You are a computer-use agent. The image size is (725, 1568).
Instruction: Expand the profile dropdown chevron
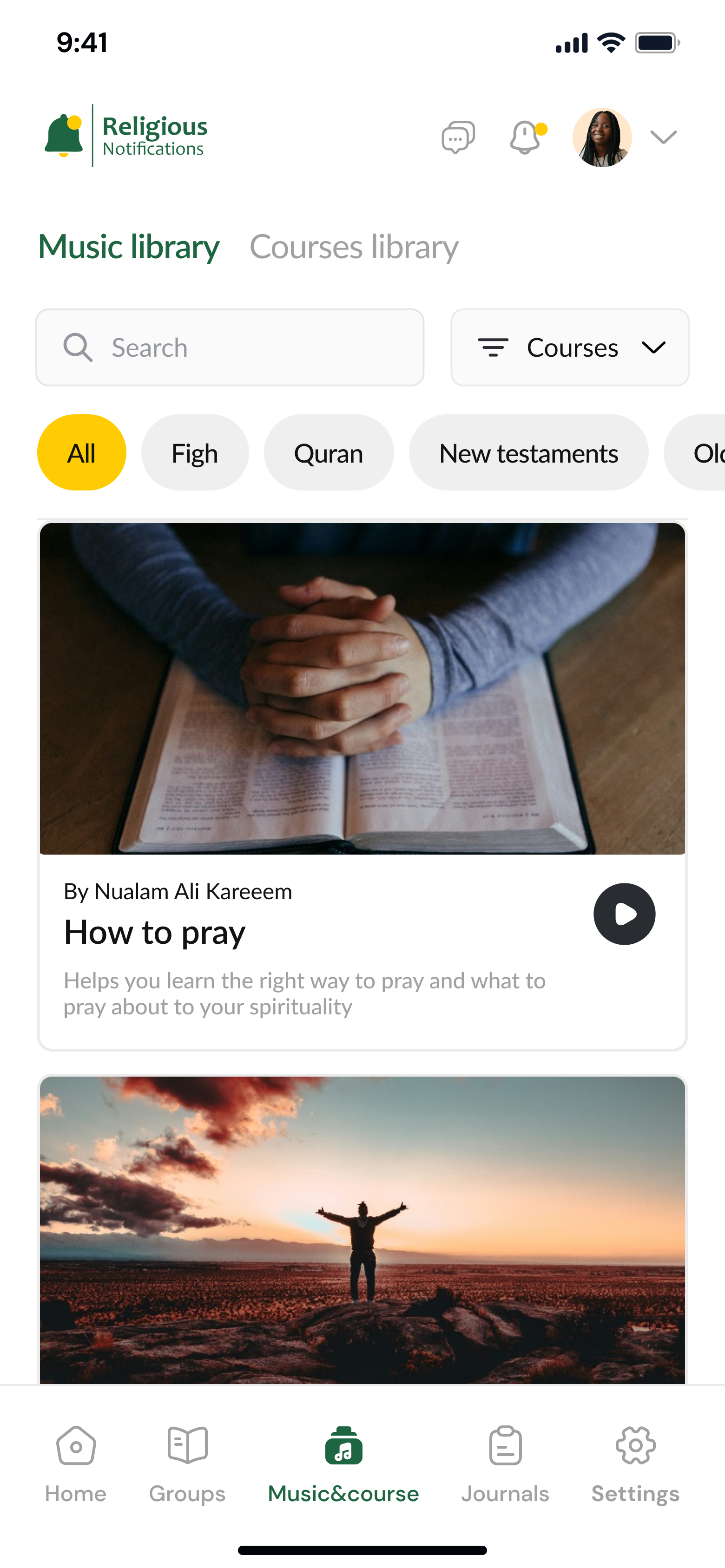664,137
